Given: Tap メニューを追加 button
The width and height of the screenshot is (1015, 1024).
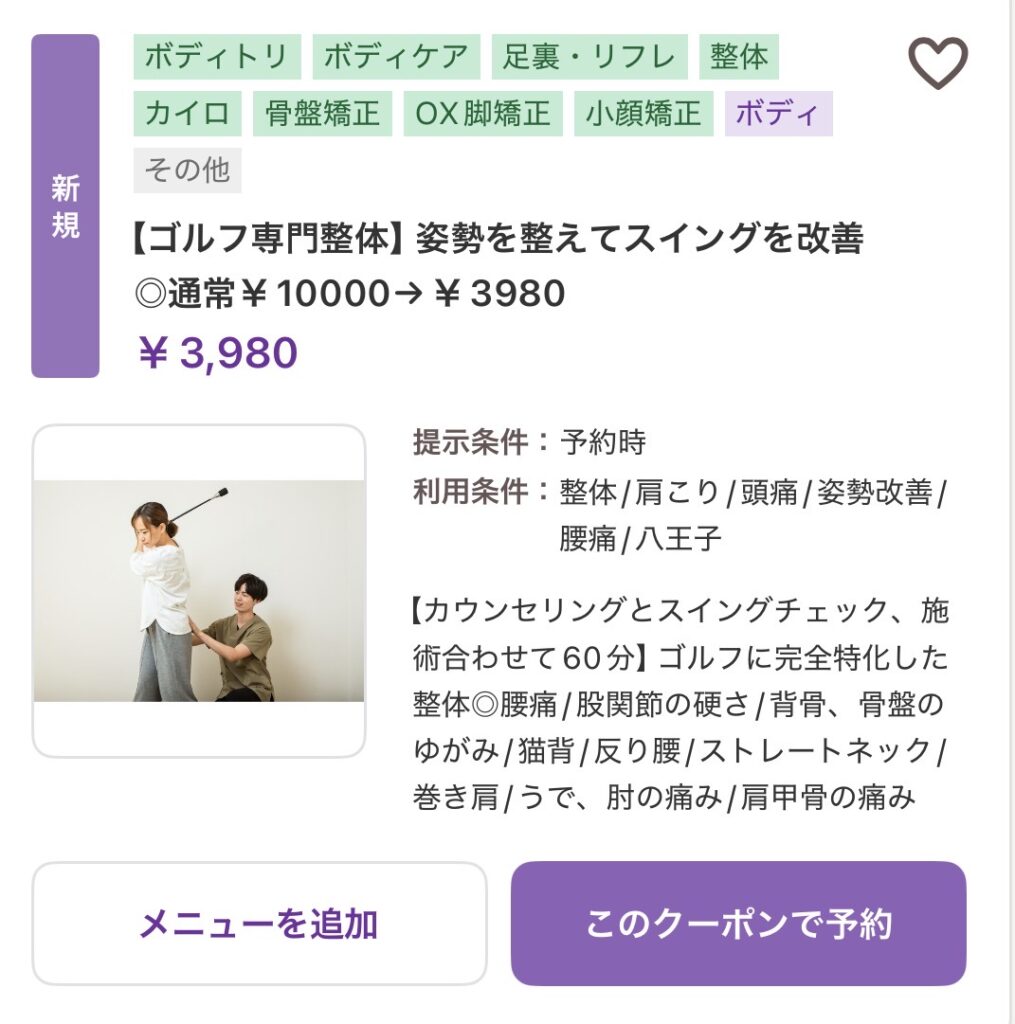Looking at the screenshot, I should 259,924.
